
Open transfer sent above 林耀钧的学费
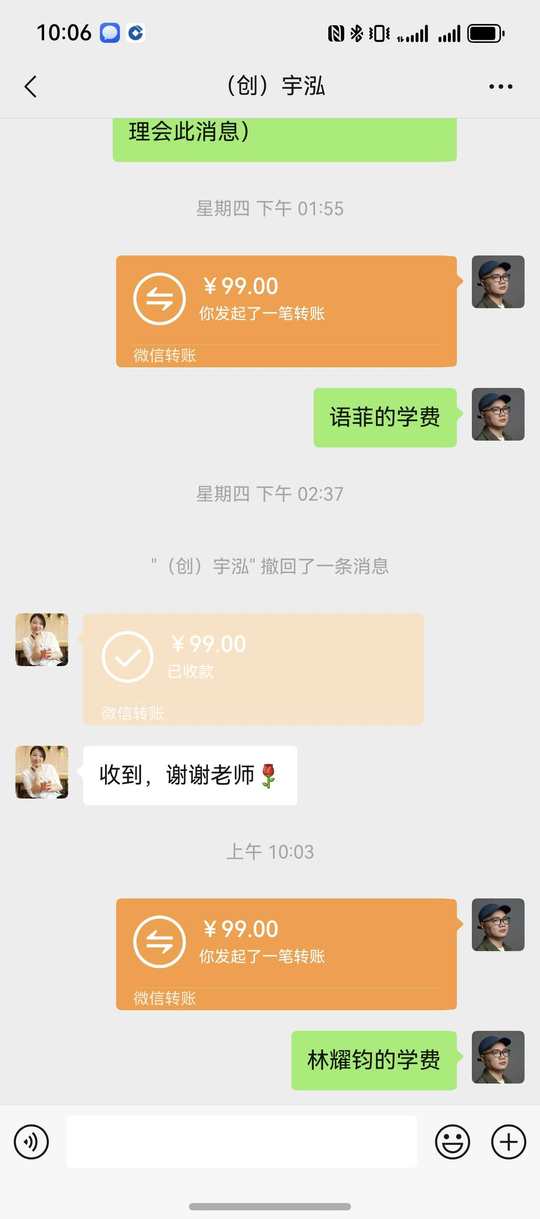[x=286, y=954]
